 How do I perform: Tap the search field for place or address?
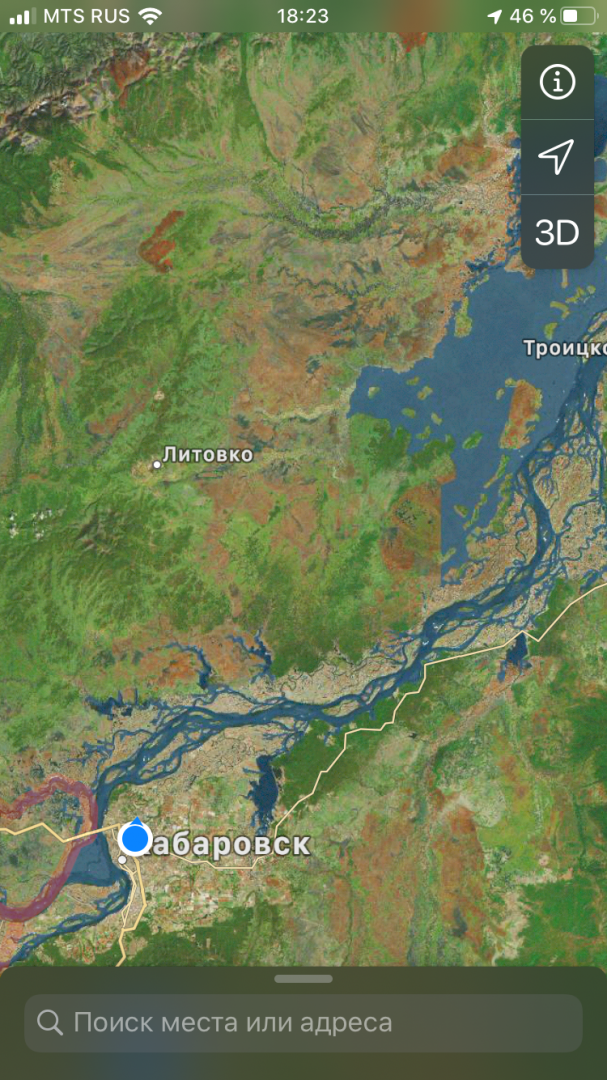pos(303,1023)
